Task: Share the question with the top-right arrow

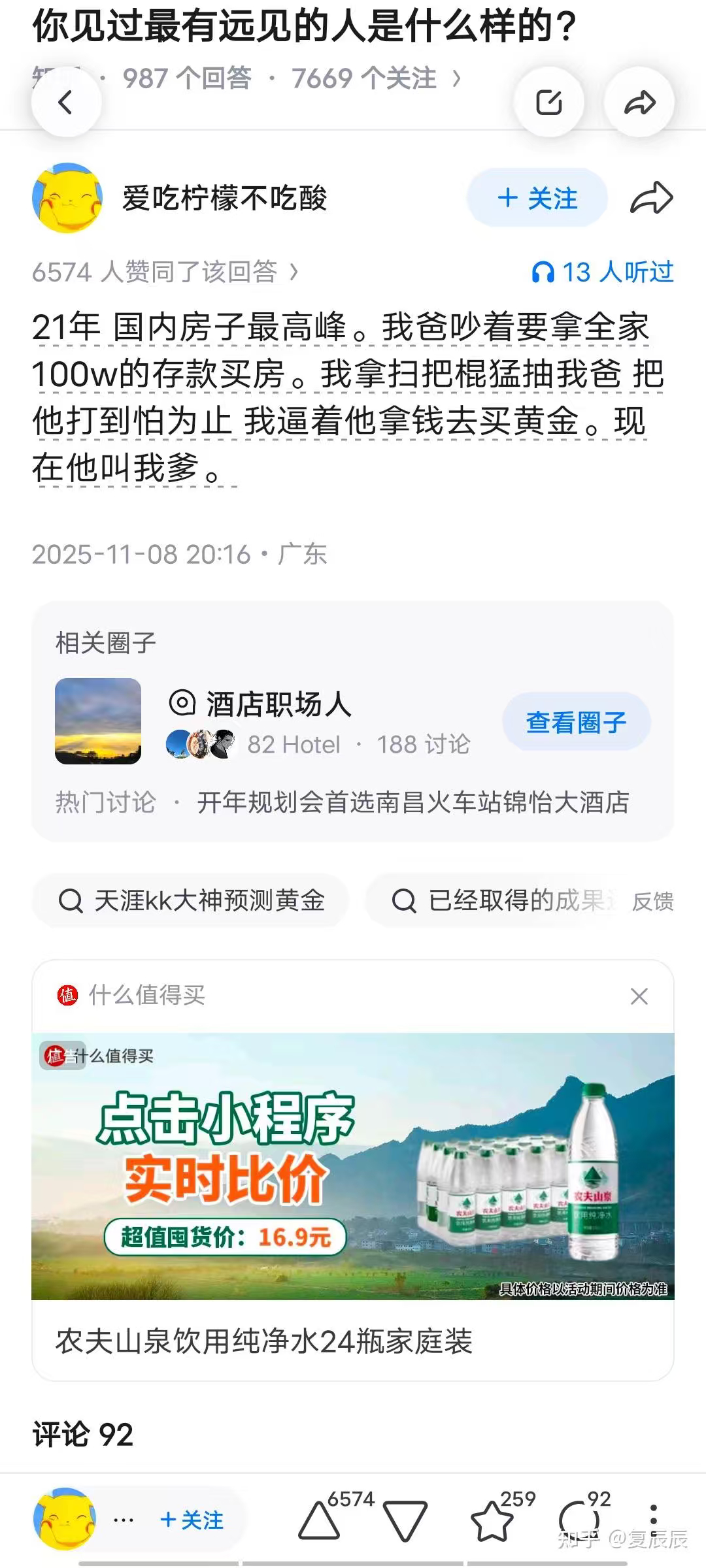Action: tap(639, 103)
